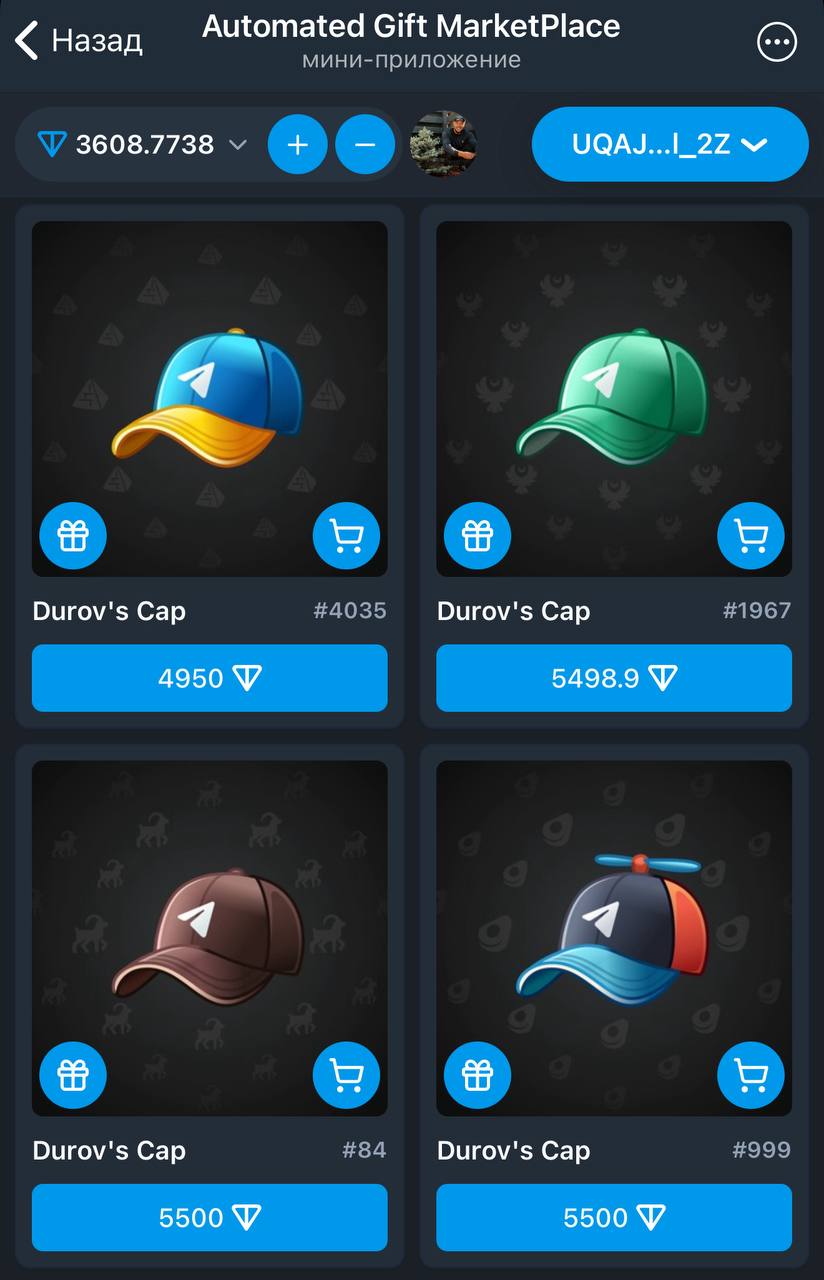The width and height of the screenshot is (824, 1280).
Task: Tap the plus button to deposit
Action: 298,145
